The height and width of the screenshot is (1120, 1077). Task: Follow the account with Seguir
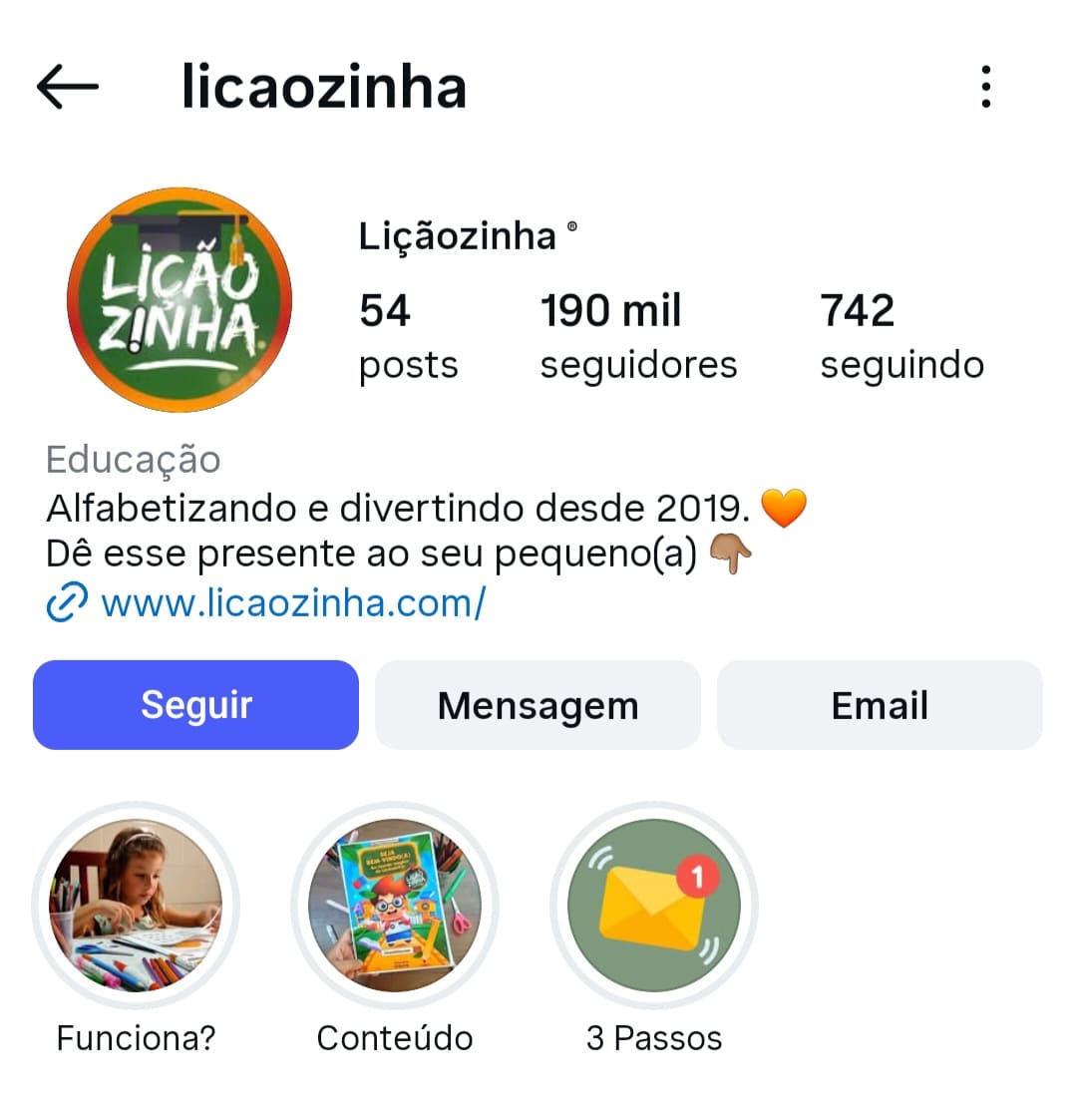coord(195,705)
